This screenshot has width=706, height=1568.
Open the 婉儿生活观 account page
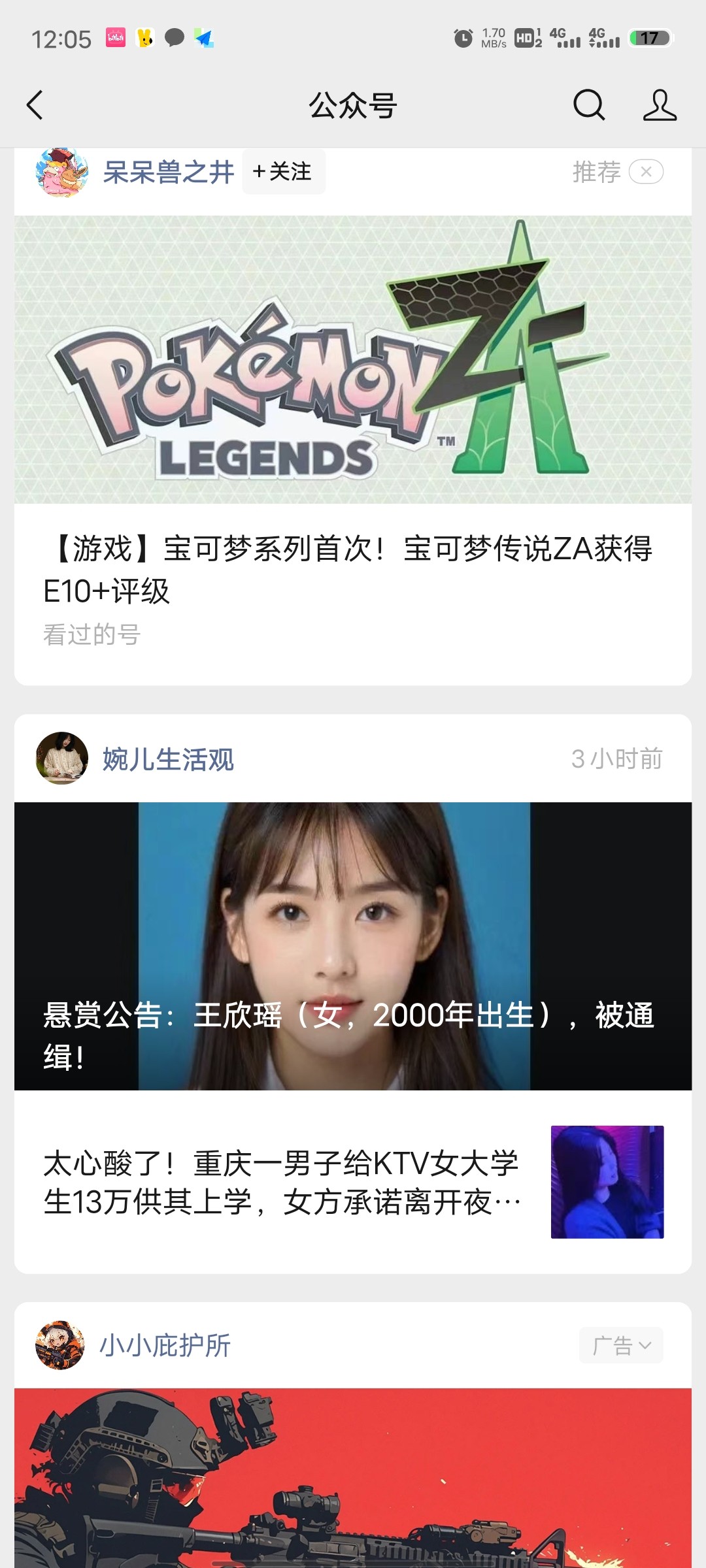[168, 759]
